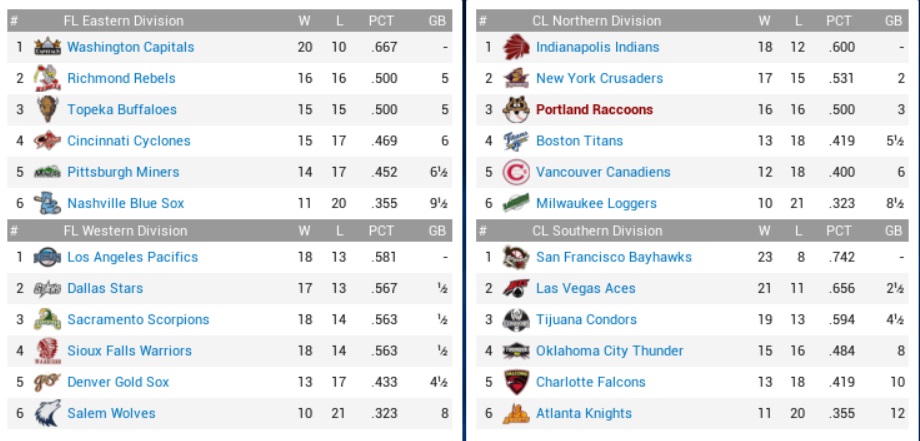Select the Cincinnati Cyclones link

[128, 141]
